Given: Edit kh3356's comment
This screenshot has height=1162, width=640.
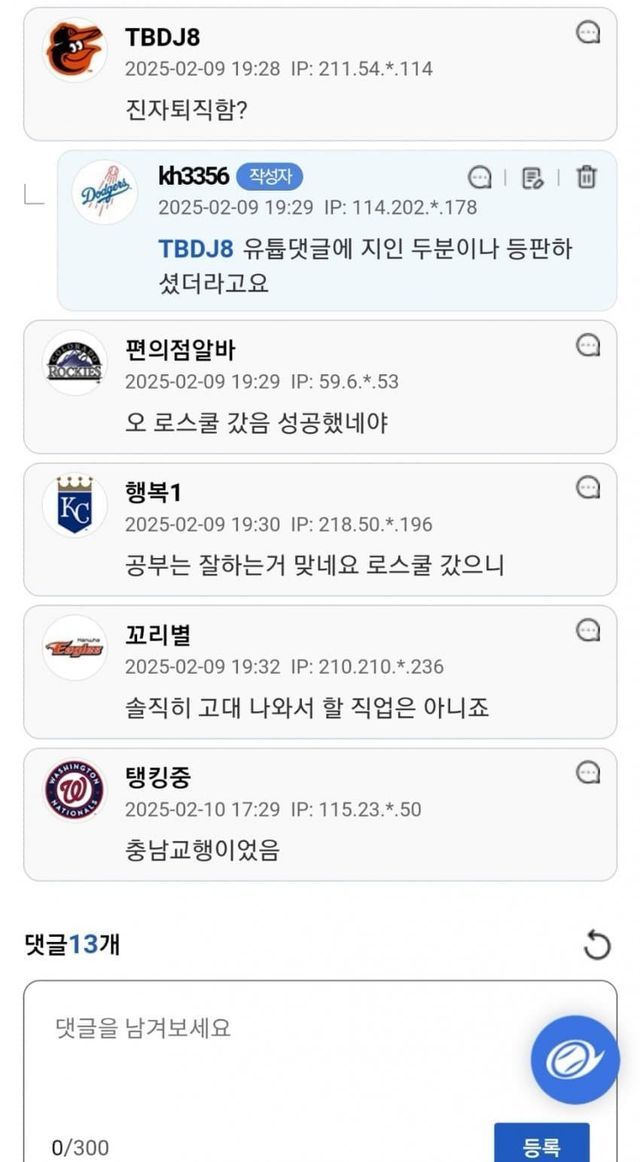Looking at the screenshot, I should [533, 178].
